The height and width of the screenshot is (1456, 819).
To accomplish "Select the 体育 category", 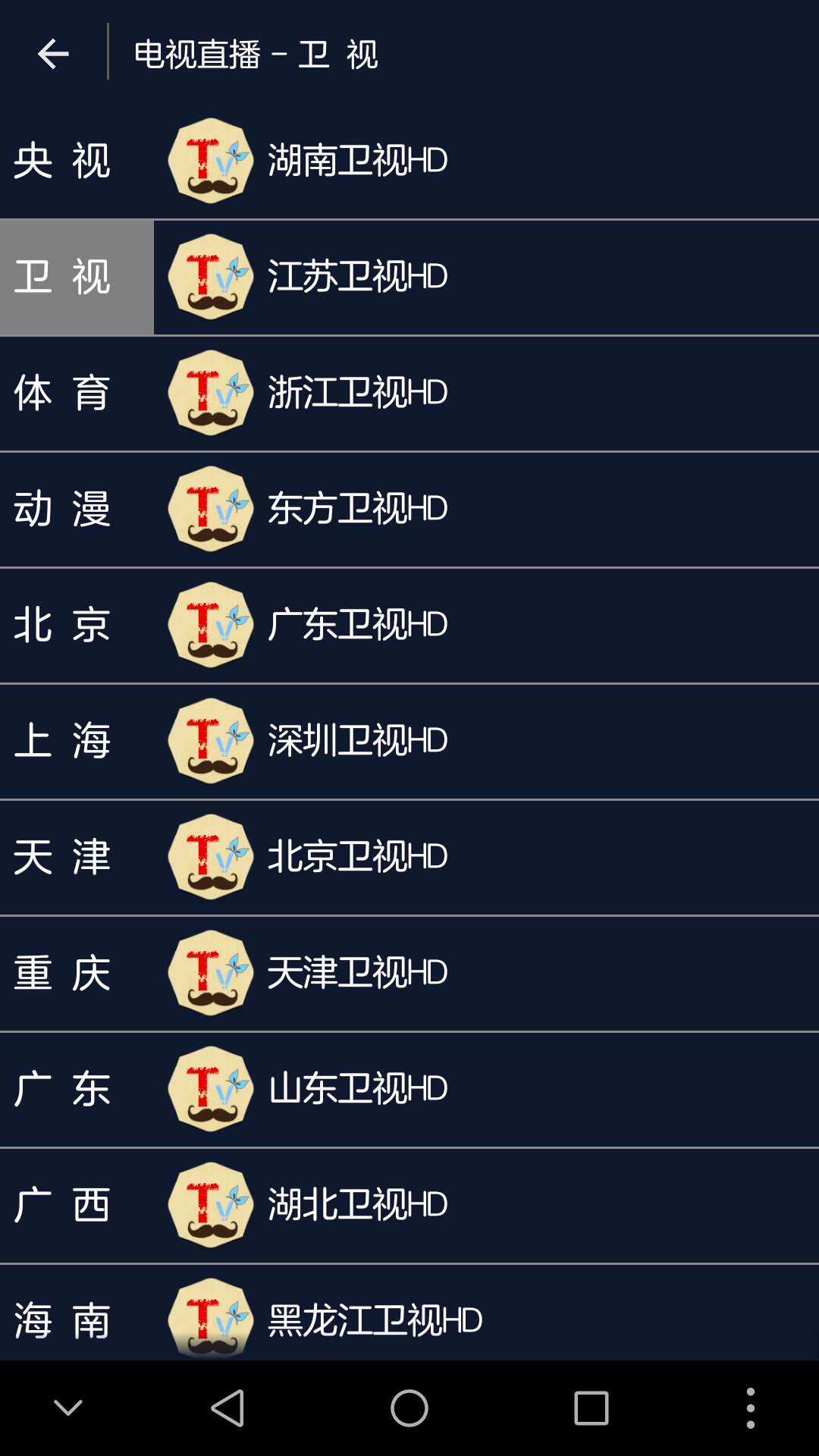I will 77,394.
